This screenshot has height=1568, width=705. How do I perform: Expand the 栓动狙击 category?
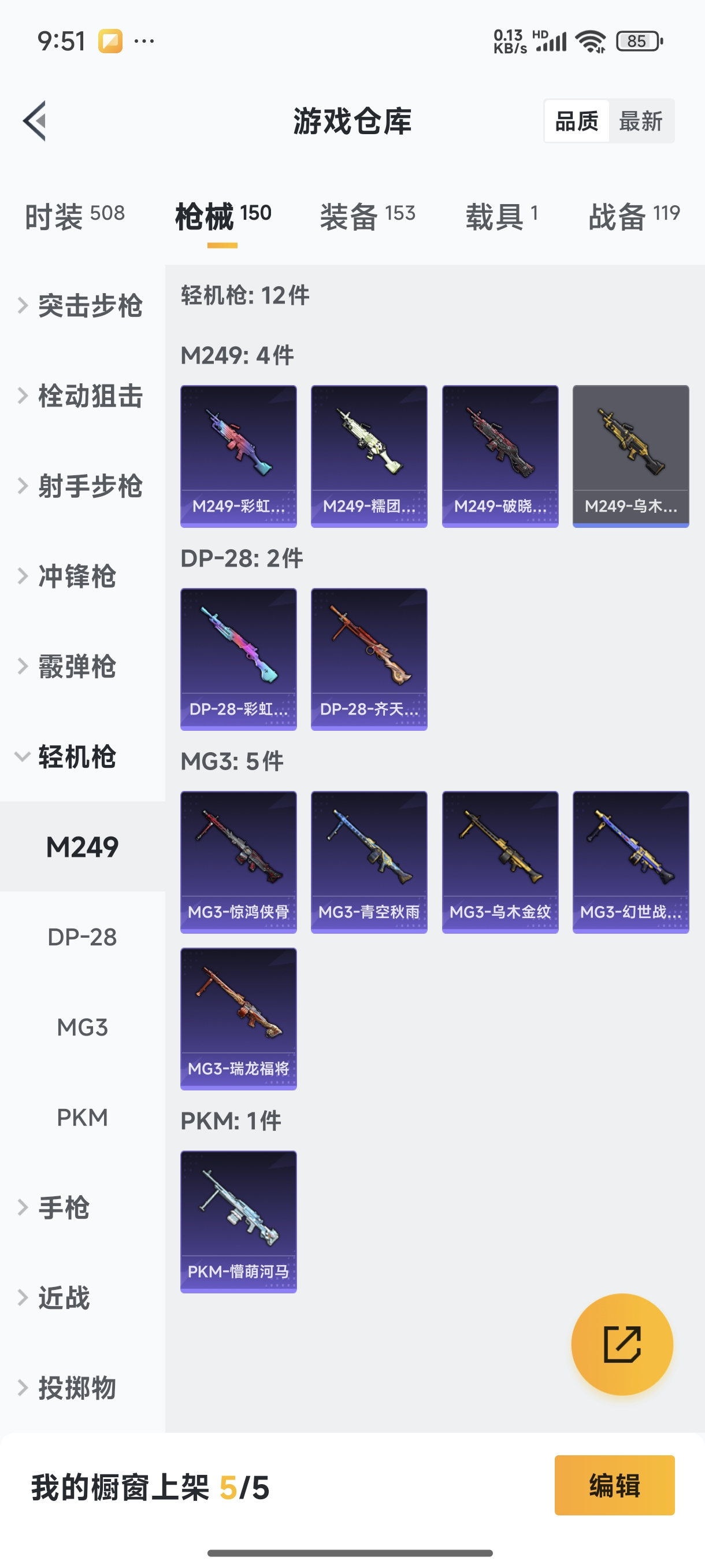point(82,395)
